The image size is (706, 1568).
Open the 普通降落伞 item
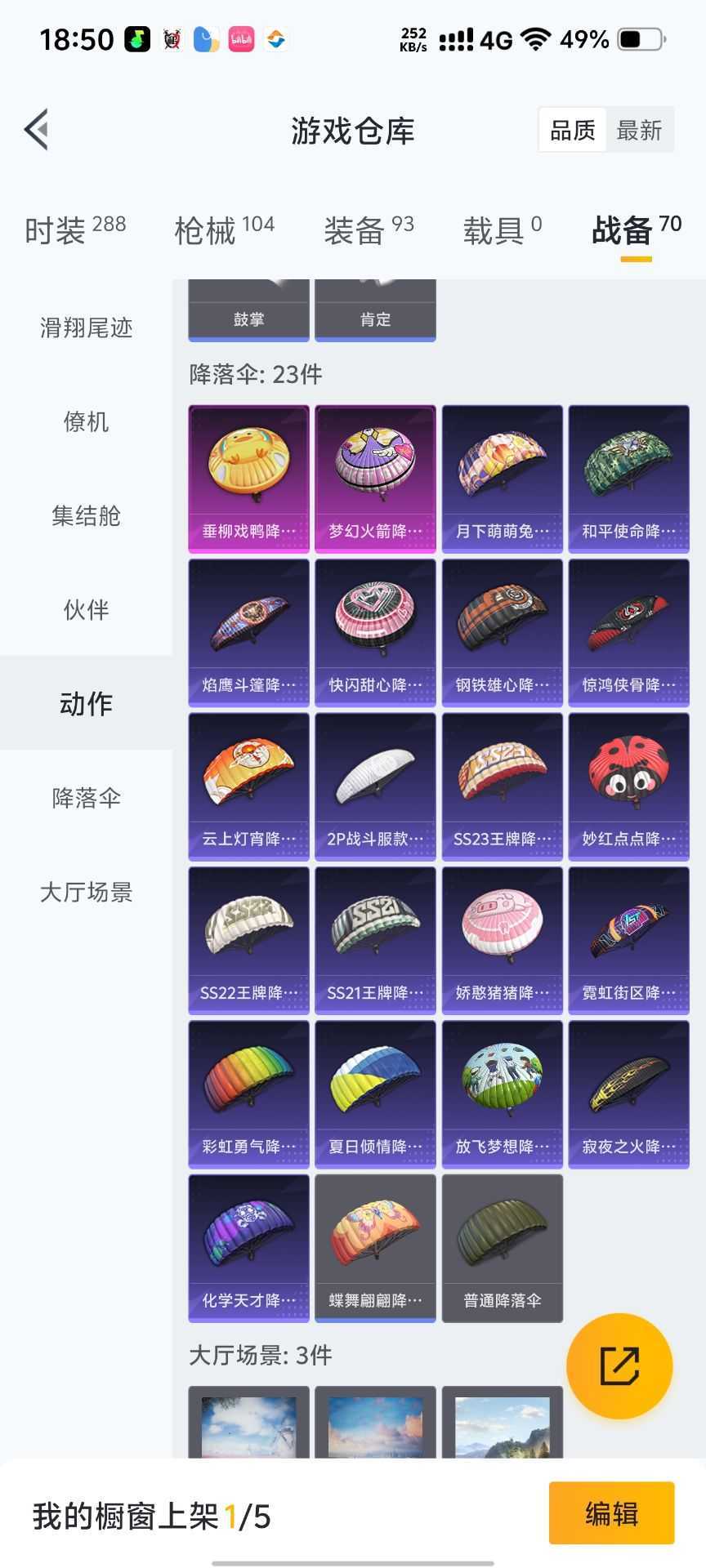(502, 1248)
